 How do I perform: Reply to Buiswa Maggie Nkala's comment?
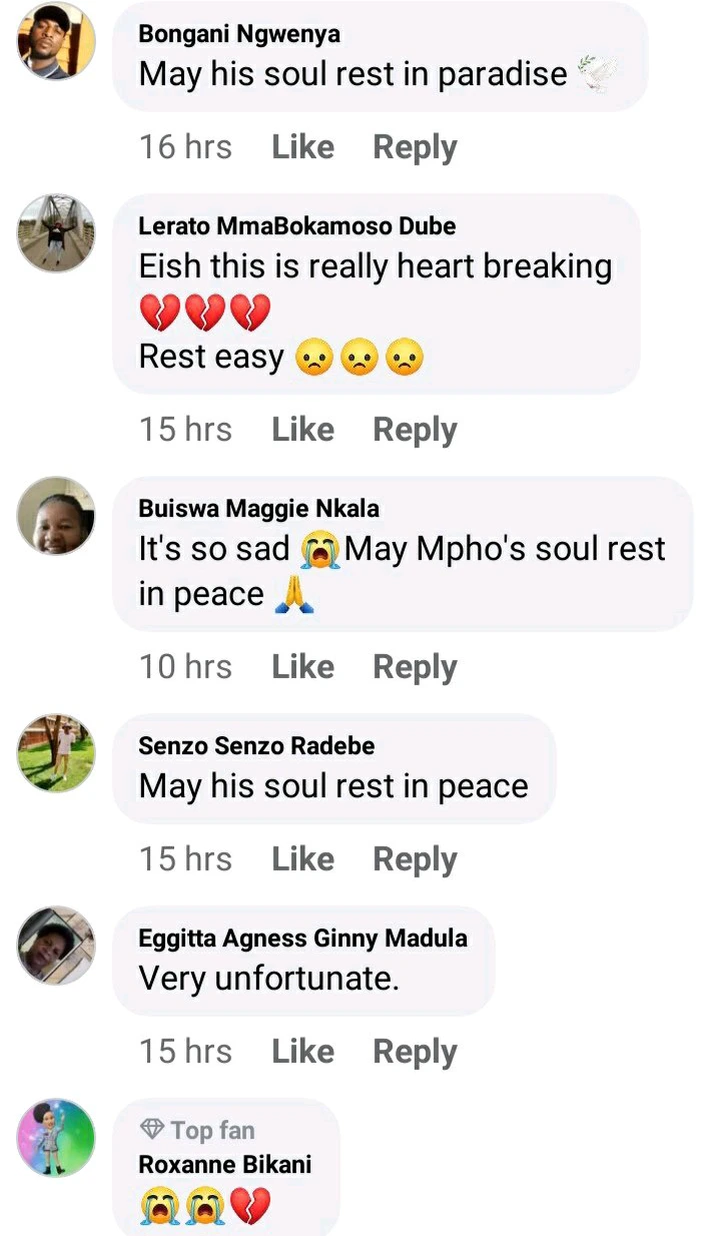pyautogui.click(x=415, y=667)
